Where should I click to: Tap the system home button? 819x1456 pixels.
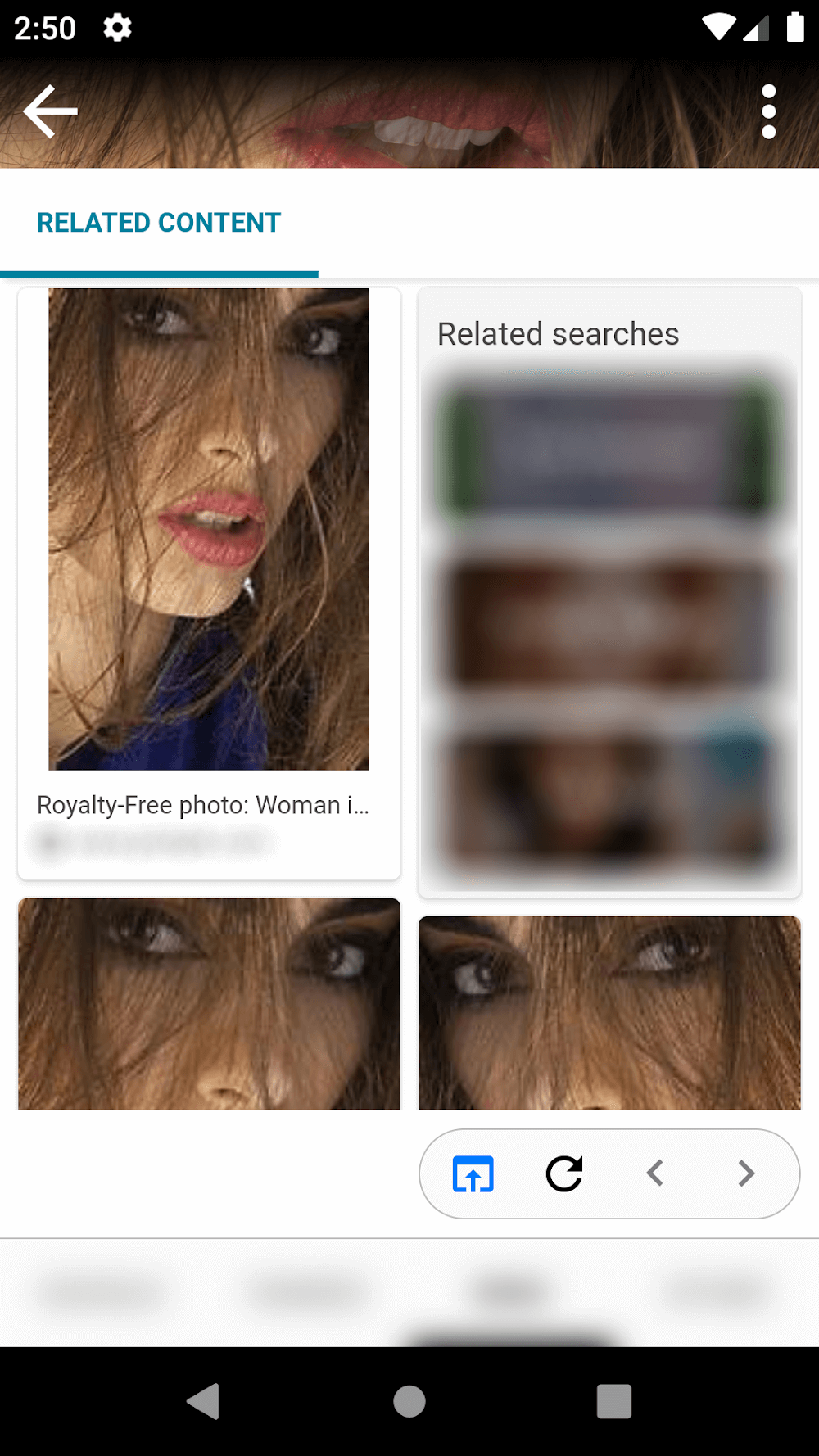click(x=409, y=1401)
